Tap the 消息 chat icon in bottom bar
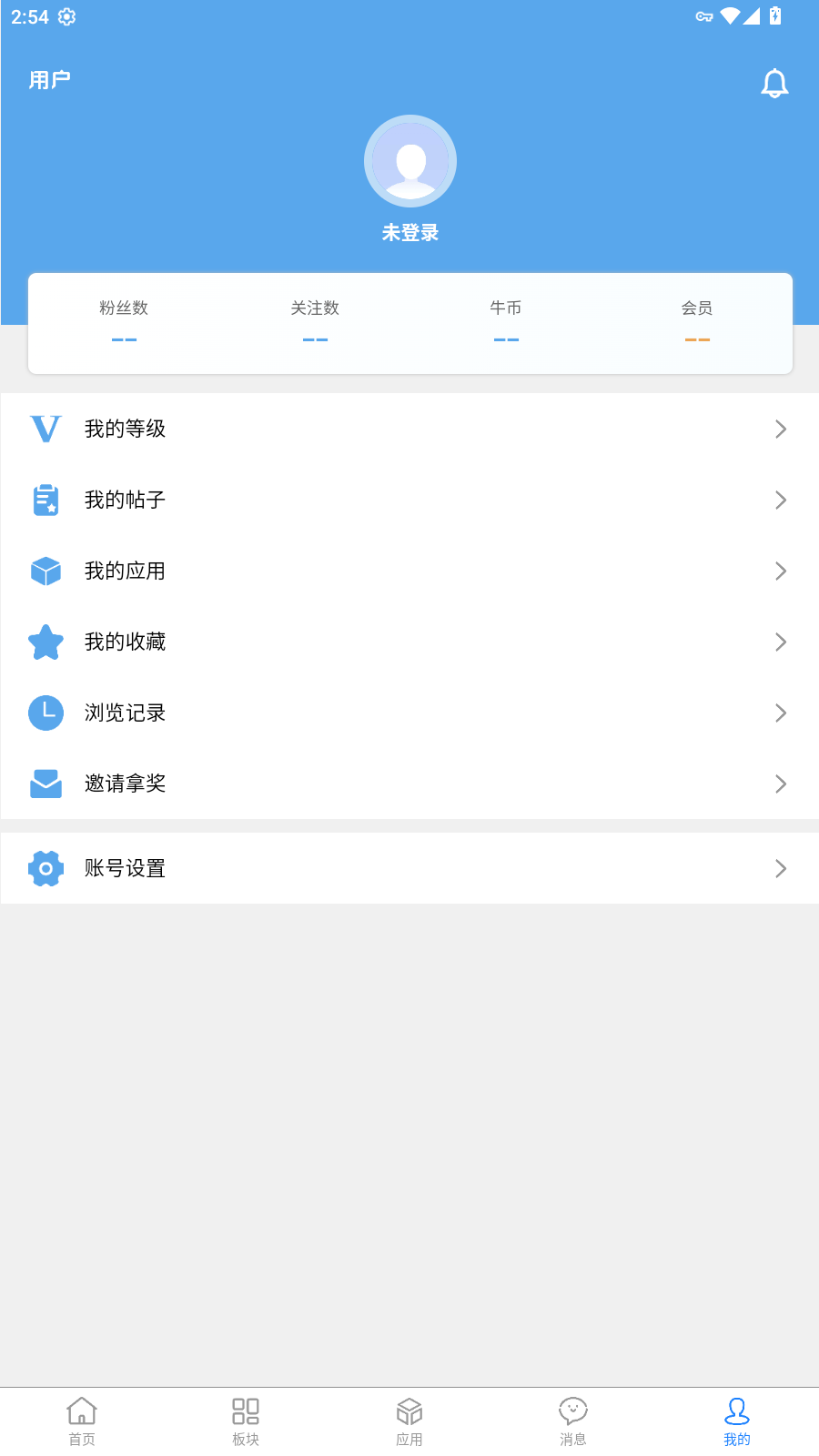Image resolution: width=819 pixels, height=1456 pixels. 572,1420
